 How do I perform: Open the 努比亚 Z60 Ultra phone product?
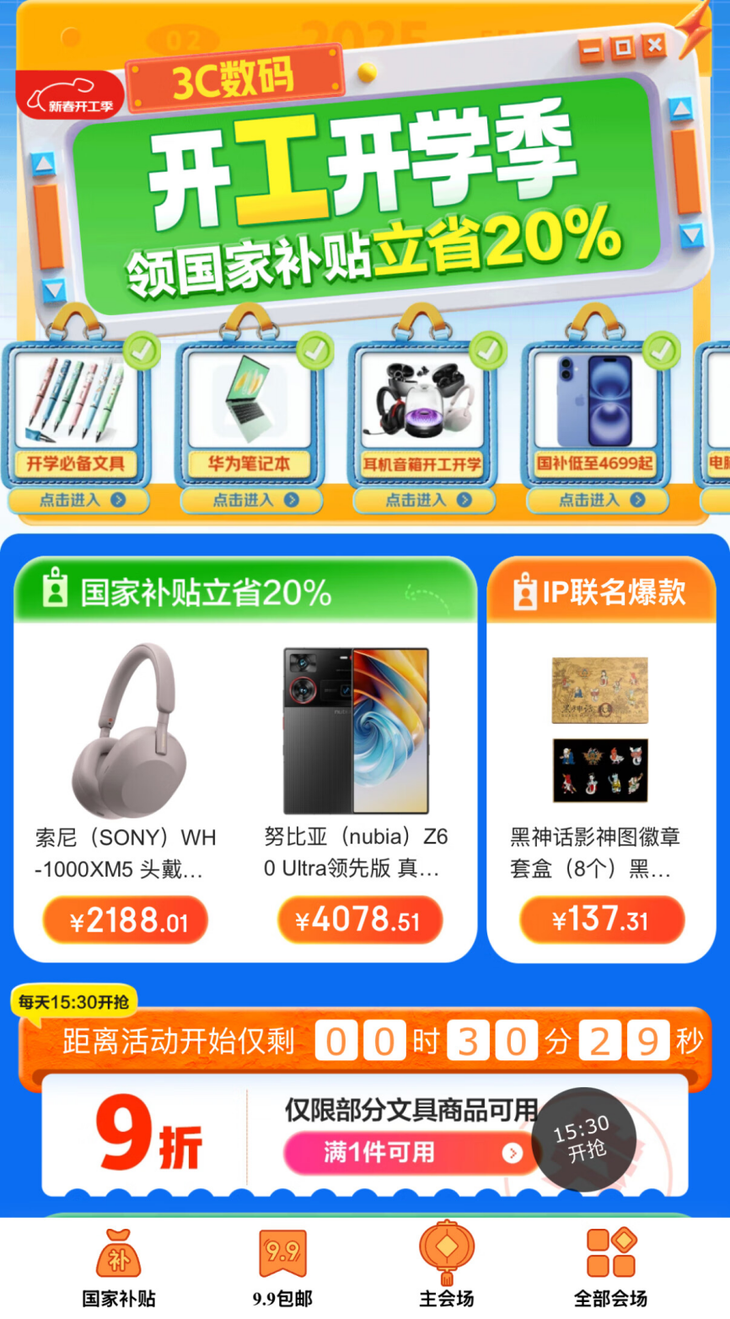[356, 760]
